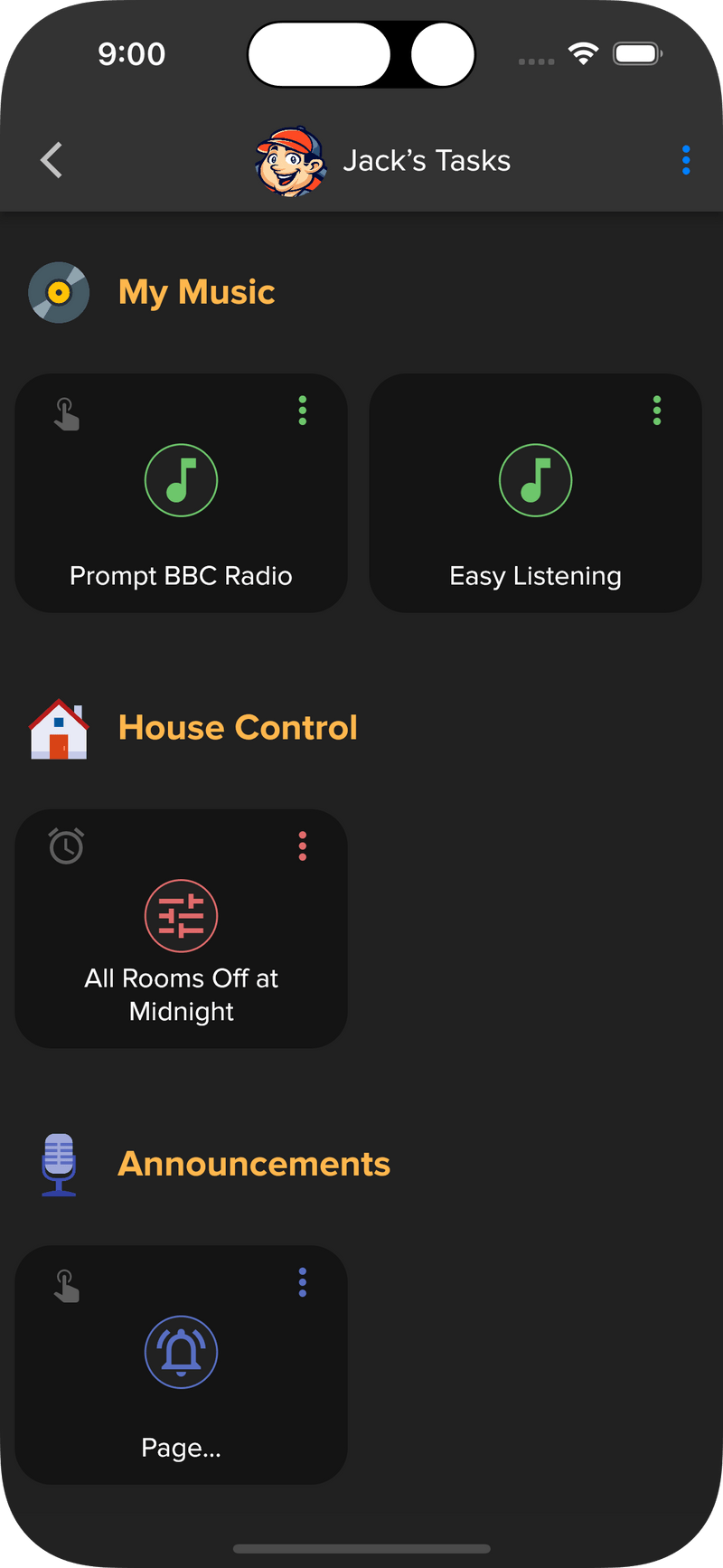
Task: Select the green music note on Prompt BBC Radio
Action: [181, 480]
